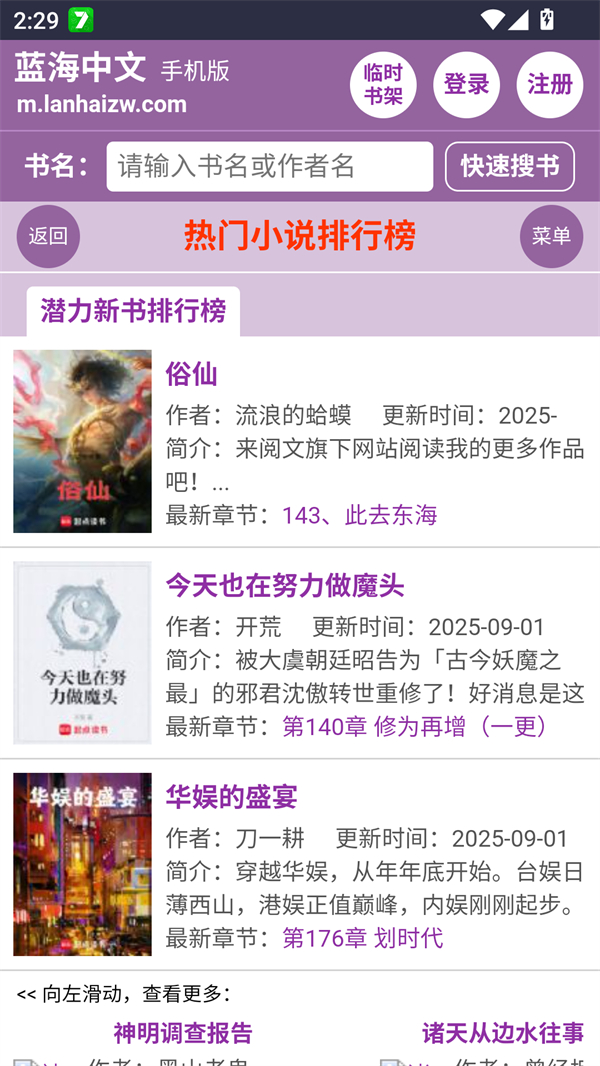Open the 菜单 menu
The height and width of the screenshot is (1066, 600).
(551, 236)
